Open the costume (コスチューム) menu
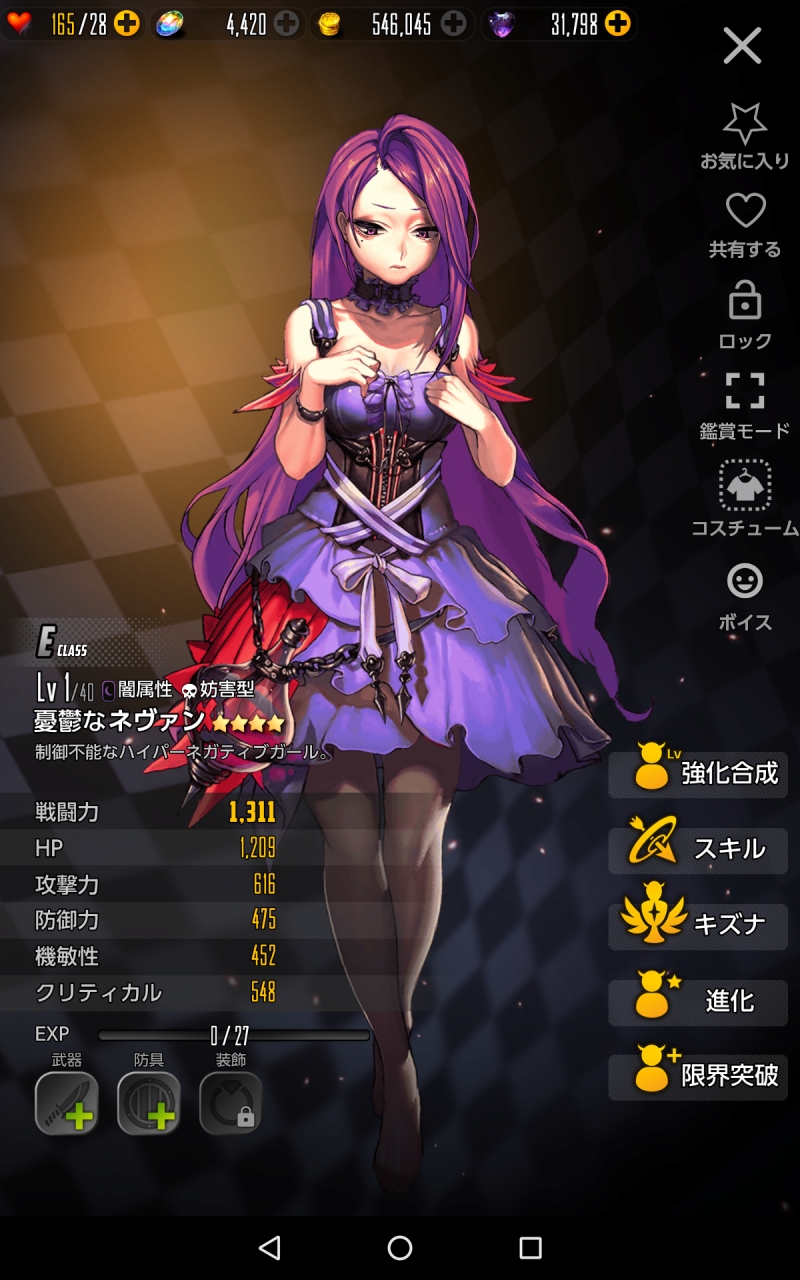 tap(744, 497)
